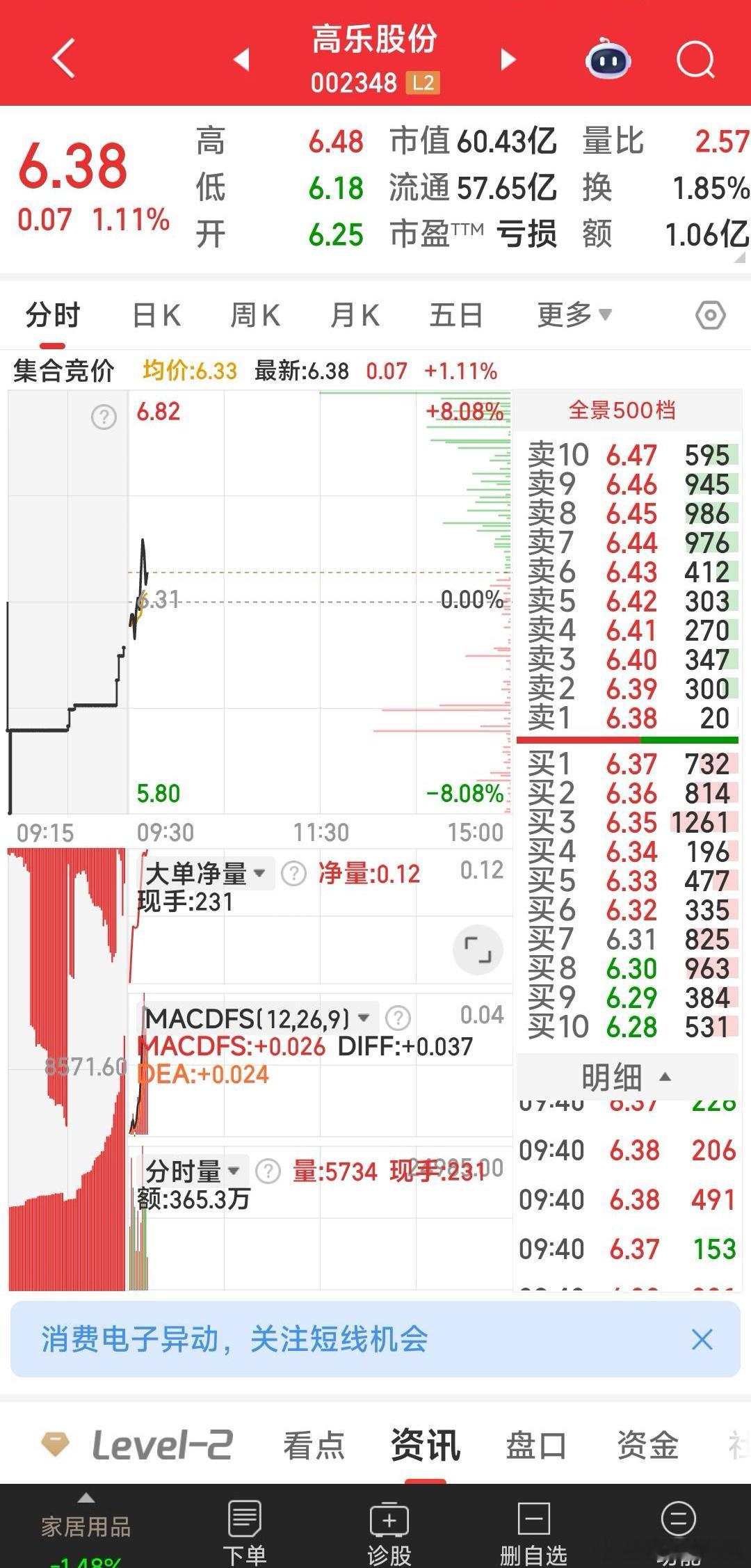Switch to the 周K chart tab
The image size is (751, 1568).
tap(255, 316)
